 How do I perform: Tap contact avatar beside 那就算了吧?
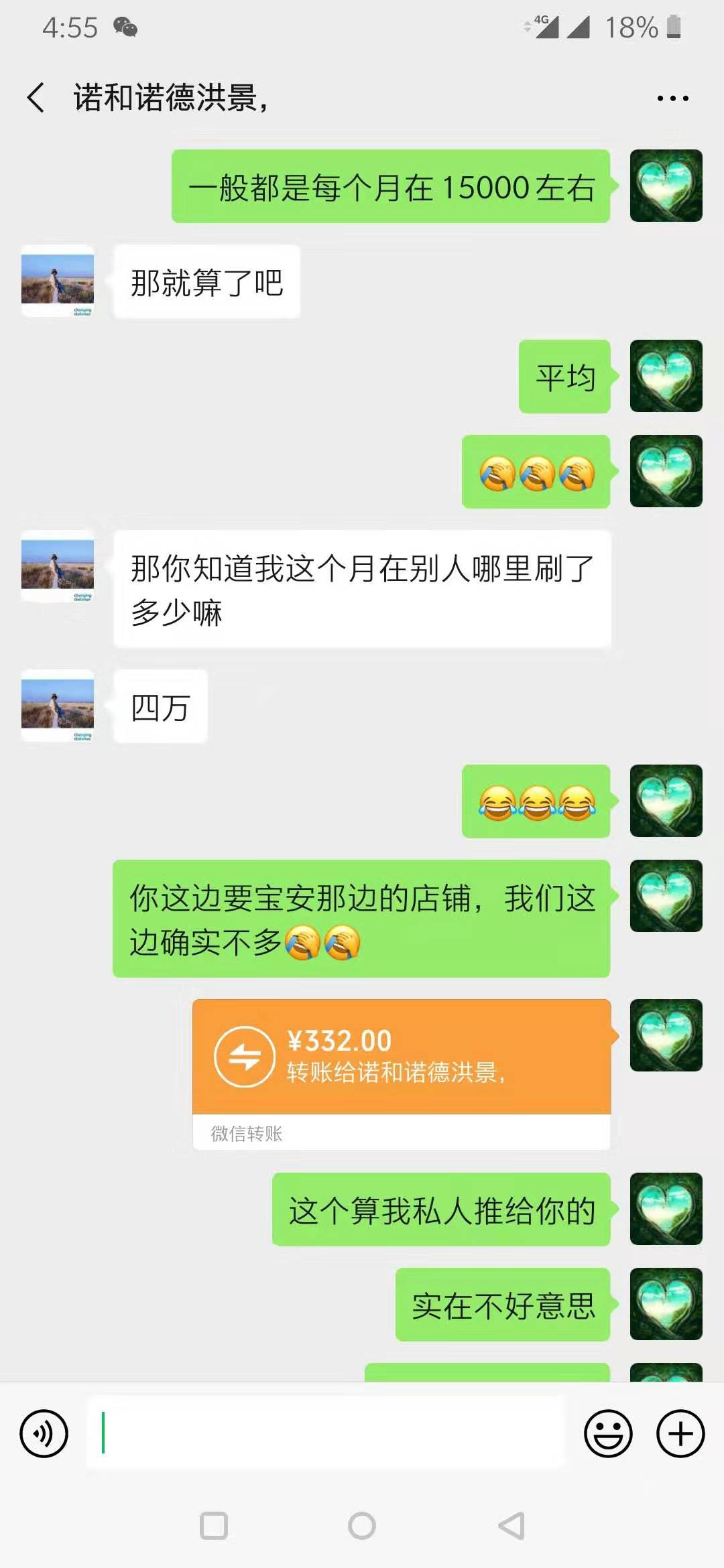tap(58, 281)
